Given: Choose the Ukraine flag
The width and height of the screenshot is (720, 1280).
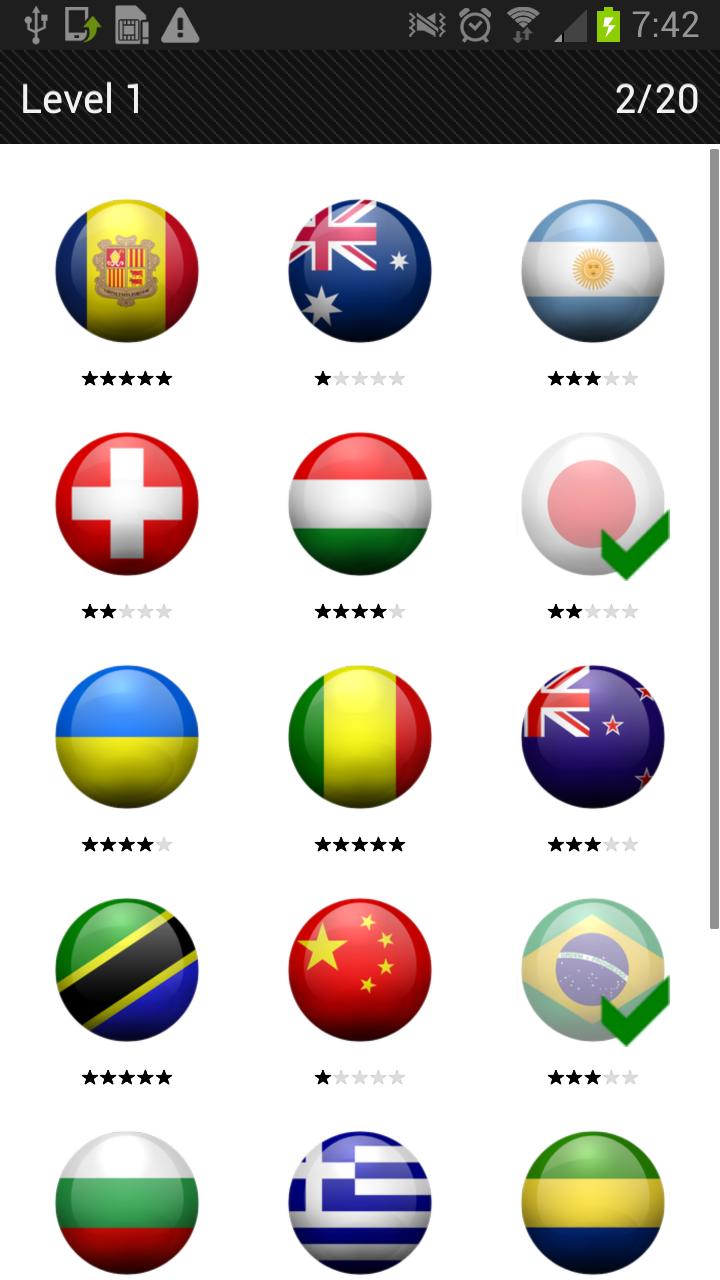Looking at the screenshot, I should (126, 736).
